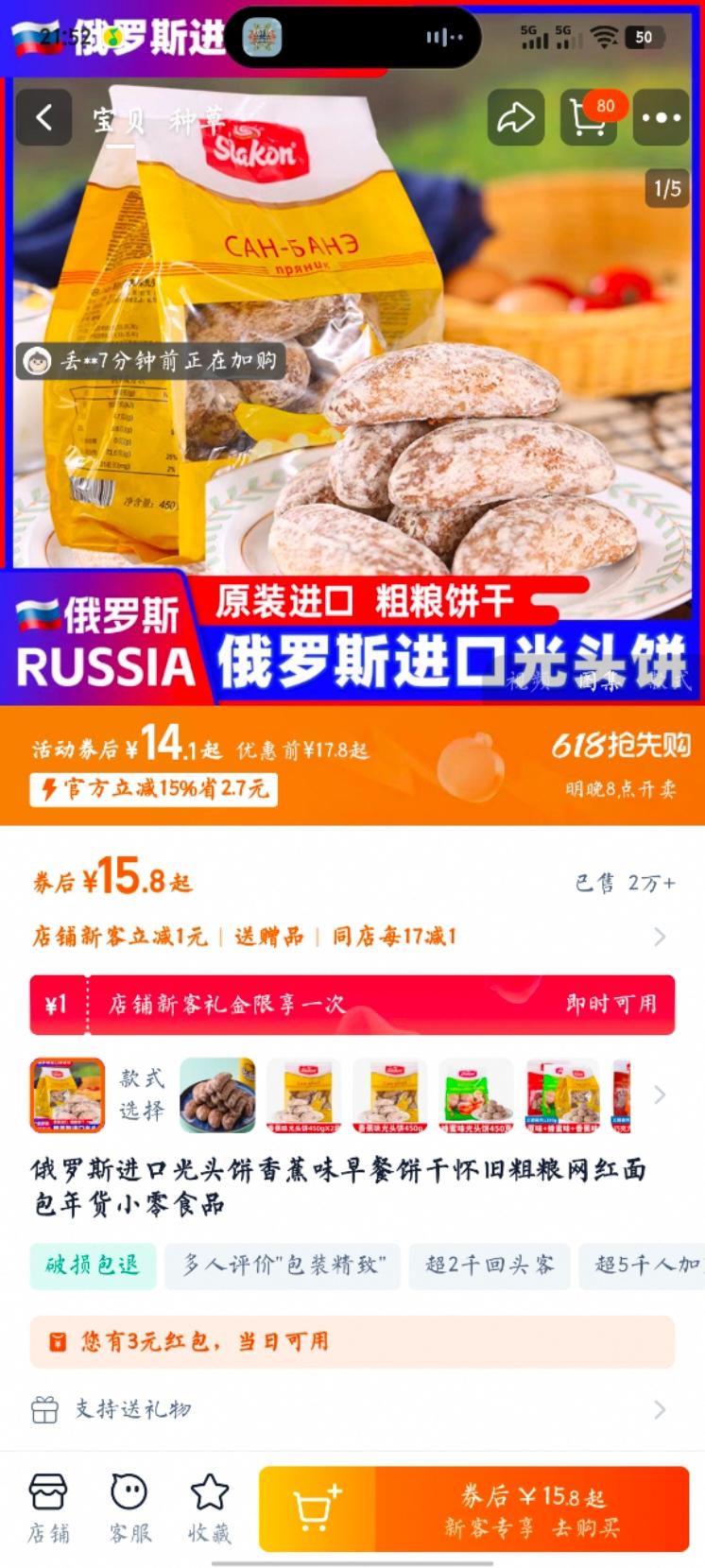The width and height of the screenshot is (705, 1568).
Task: Expand the 店铺新客立减1元 promotions row
Action: click(x=659, y=937)
